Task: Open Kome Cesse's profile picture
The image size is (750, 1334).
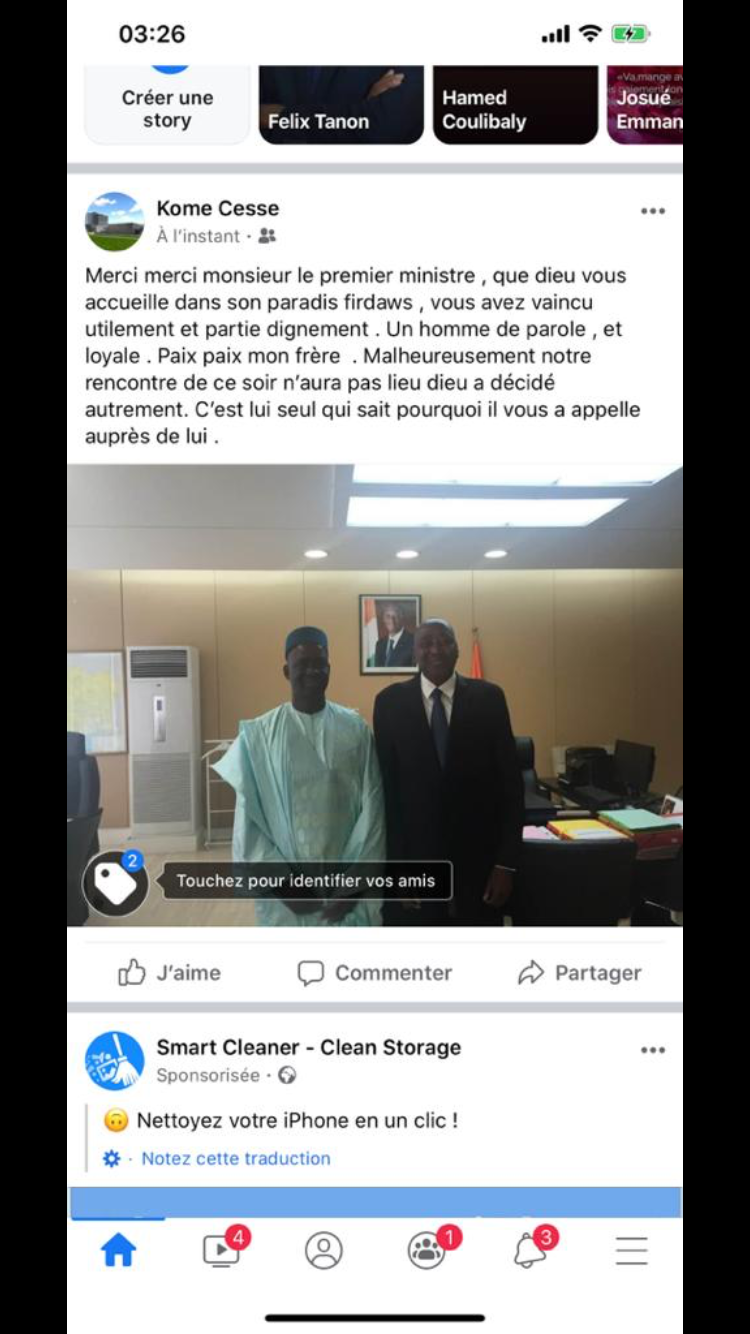Action: click(x=114, y=221)
